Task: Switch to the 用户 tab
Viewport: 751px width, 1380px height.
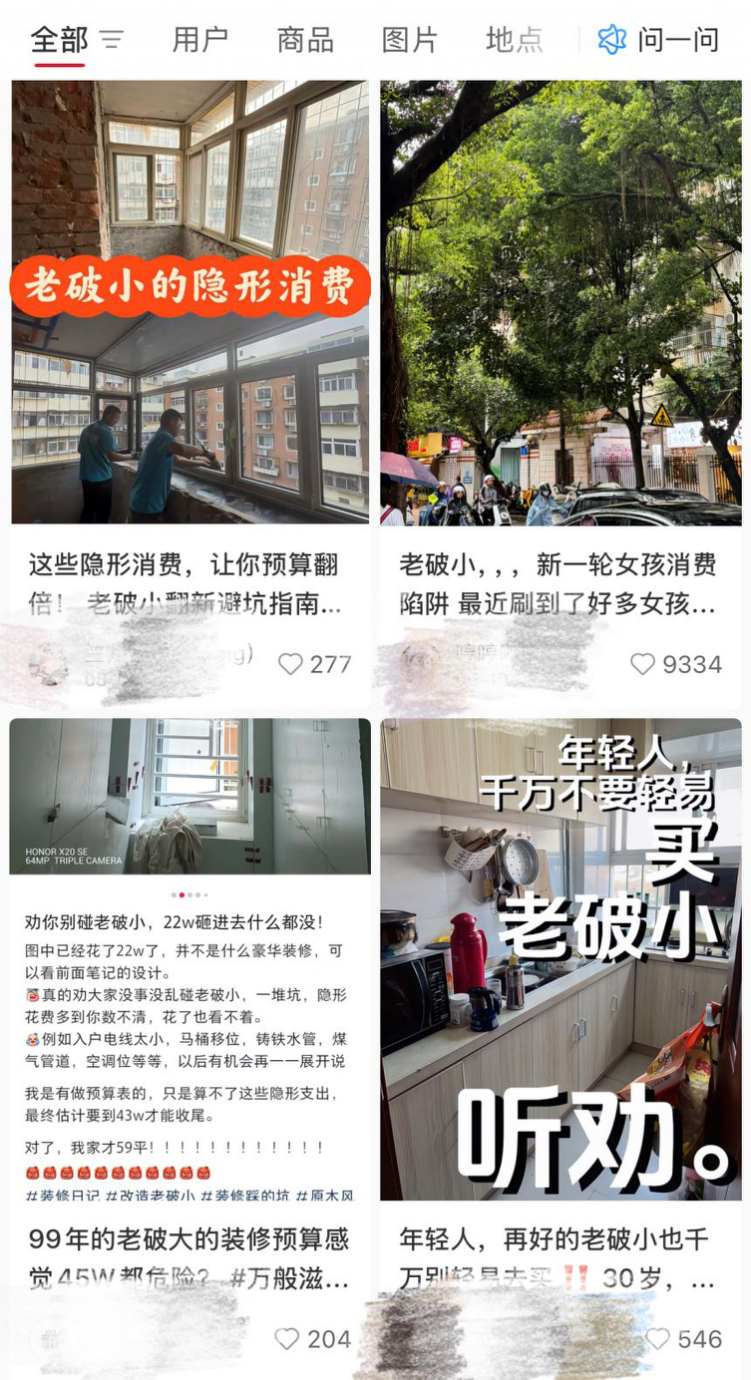Action: (199, 40)
